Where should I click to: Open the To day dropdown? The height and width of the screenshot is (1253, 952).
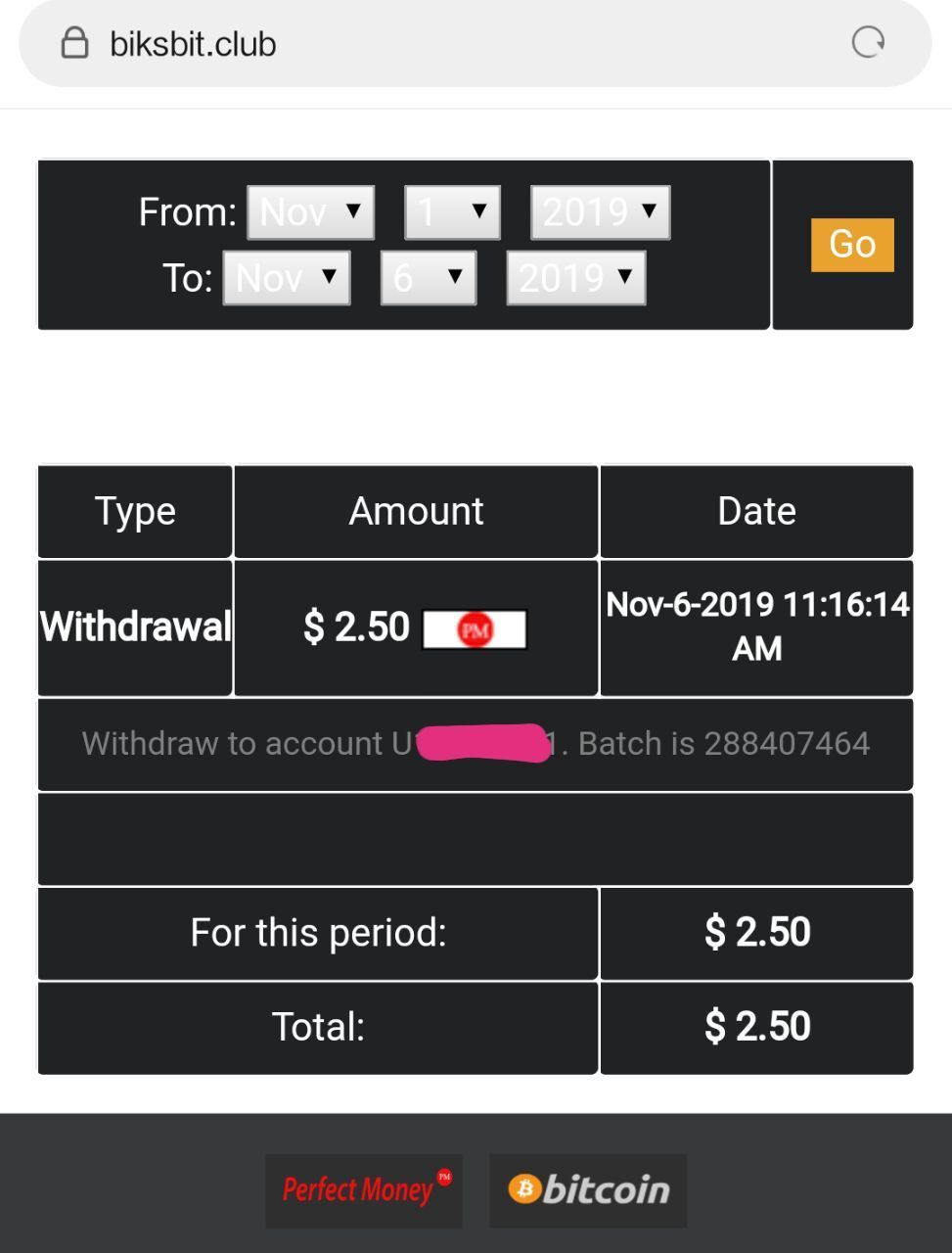(429, 278)
